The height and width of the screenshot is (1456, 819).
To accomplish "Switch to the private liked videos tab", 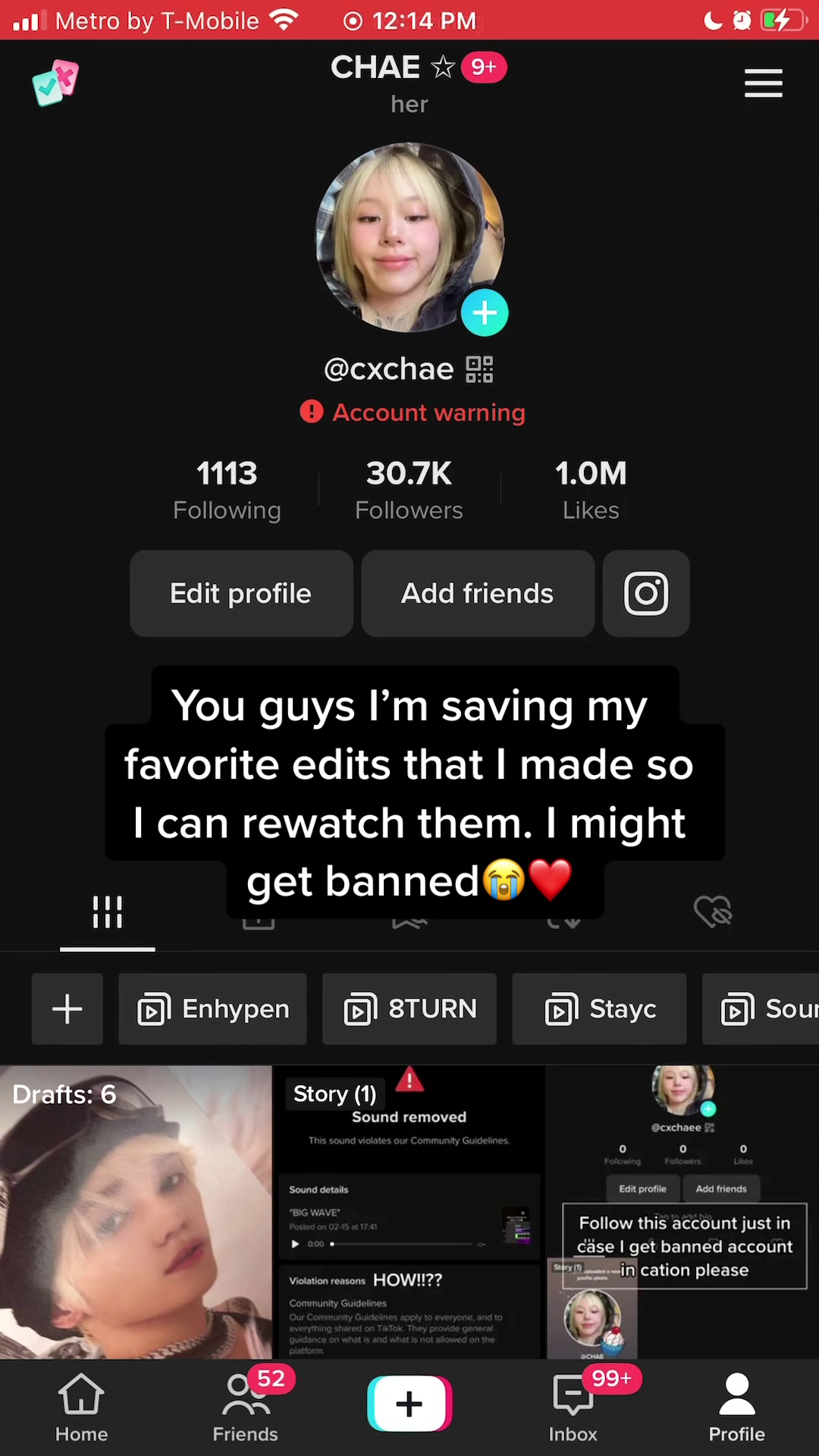I will tap(712, 912).
